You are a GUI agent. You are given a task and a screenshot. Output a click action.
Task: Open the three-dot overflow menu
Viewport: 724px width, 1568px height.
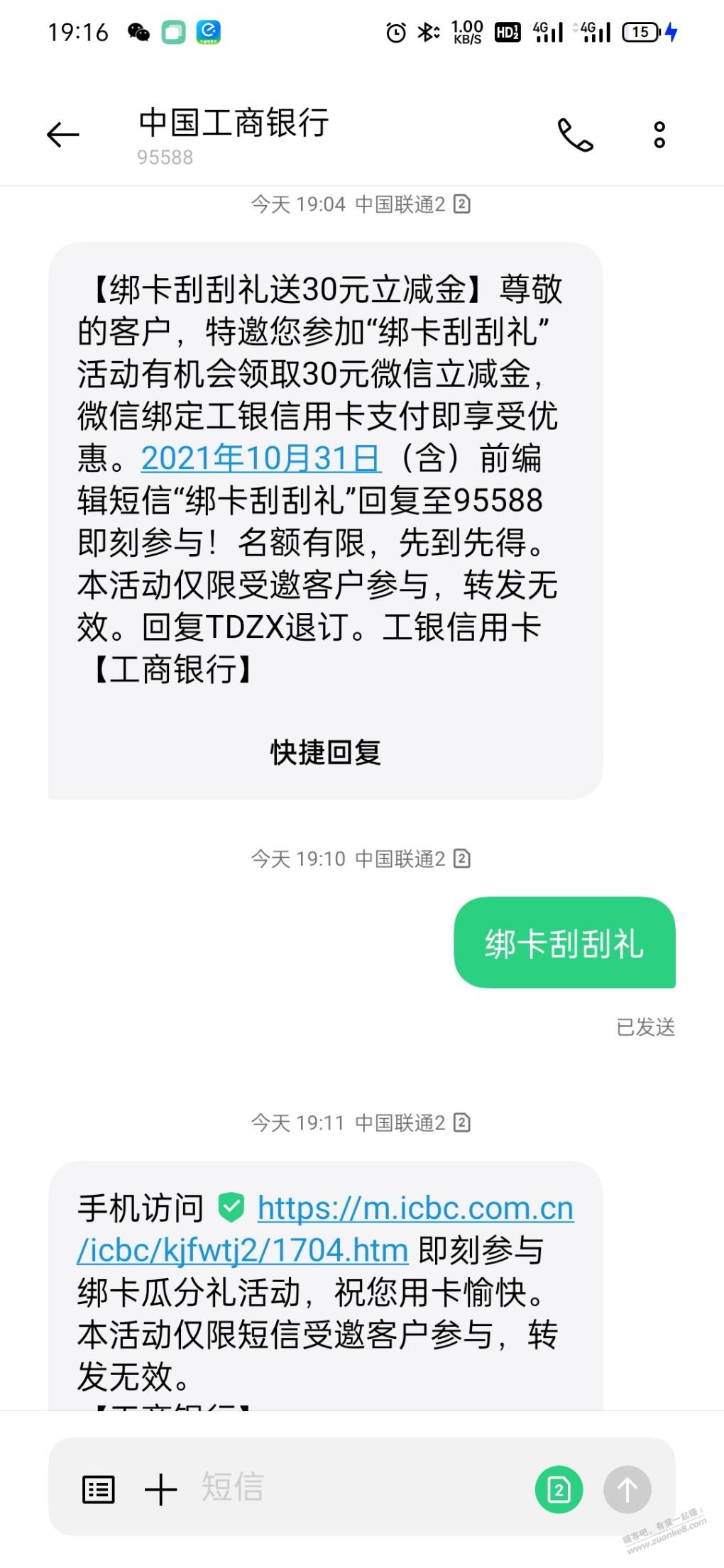[x=659, y=135]
